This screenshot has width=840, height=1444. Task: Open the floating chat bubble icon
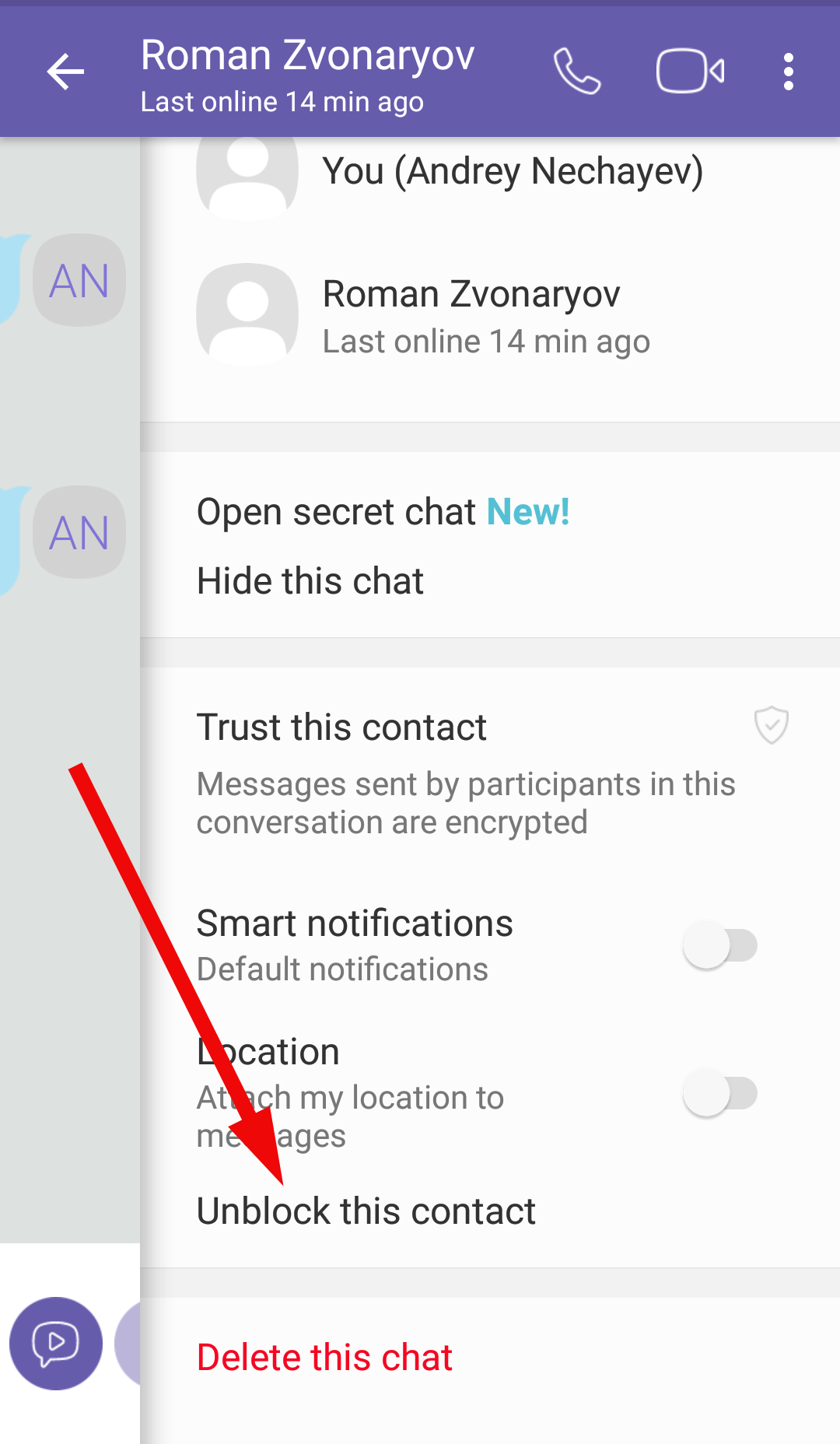pyautogui.click(x=55, y=1342)
